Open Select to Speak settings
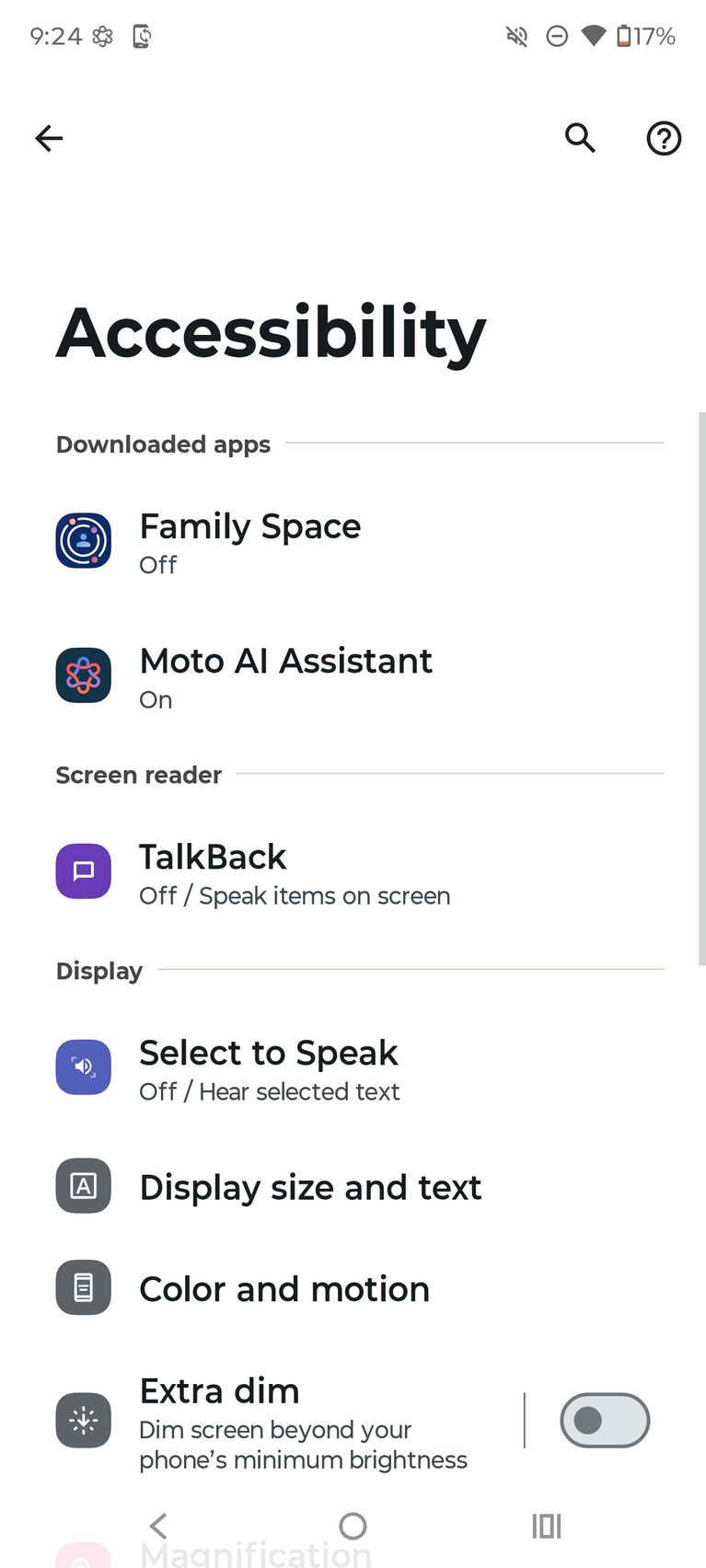Viewport: 706px width, 1568px height. pyautogui.click(x=269, y=1067)
